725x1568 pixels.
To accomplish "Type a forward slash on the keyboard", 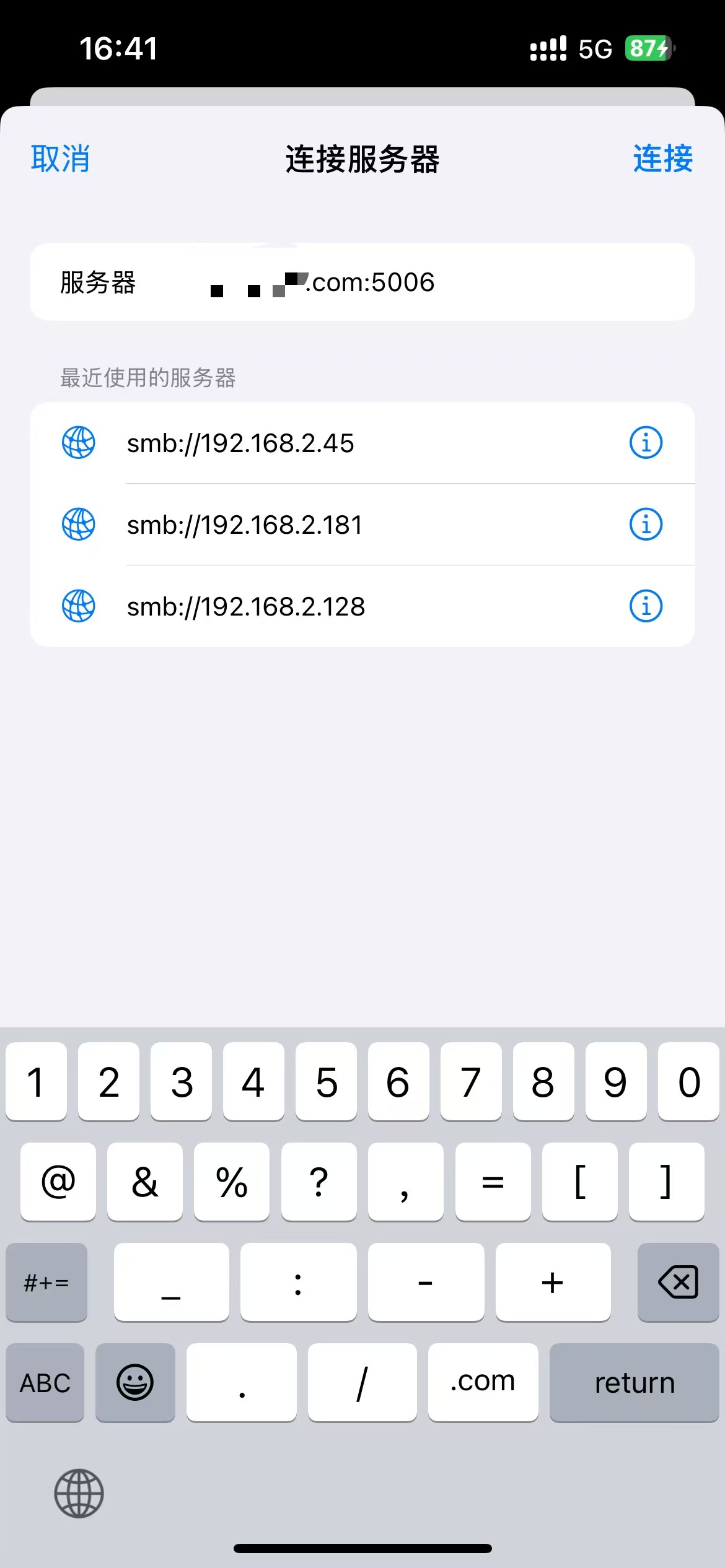I will pos(362,1382).
